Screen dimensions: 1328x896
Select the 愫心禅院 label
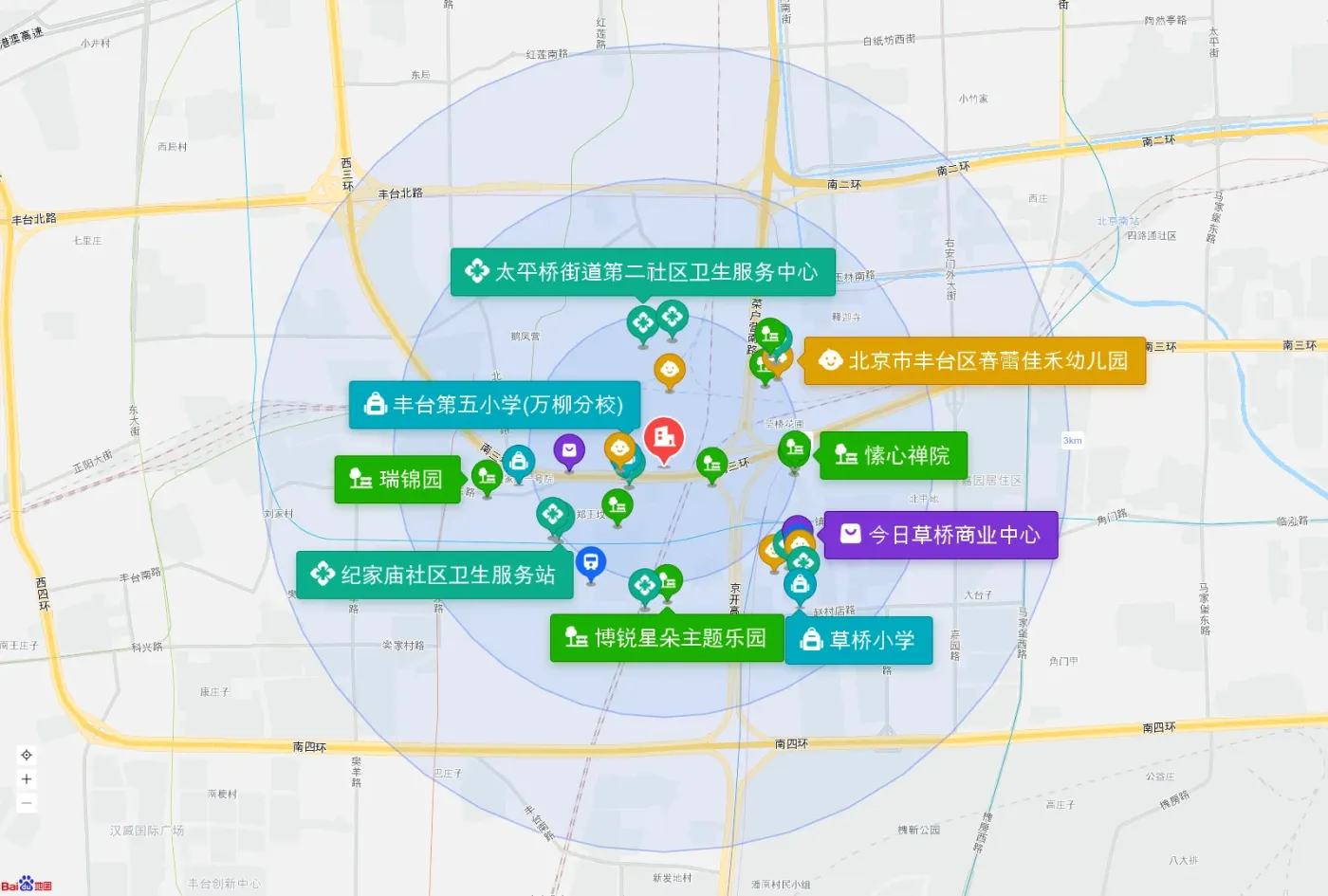(x=894, y=456)
